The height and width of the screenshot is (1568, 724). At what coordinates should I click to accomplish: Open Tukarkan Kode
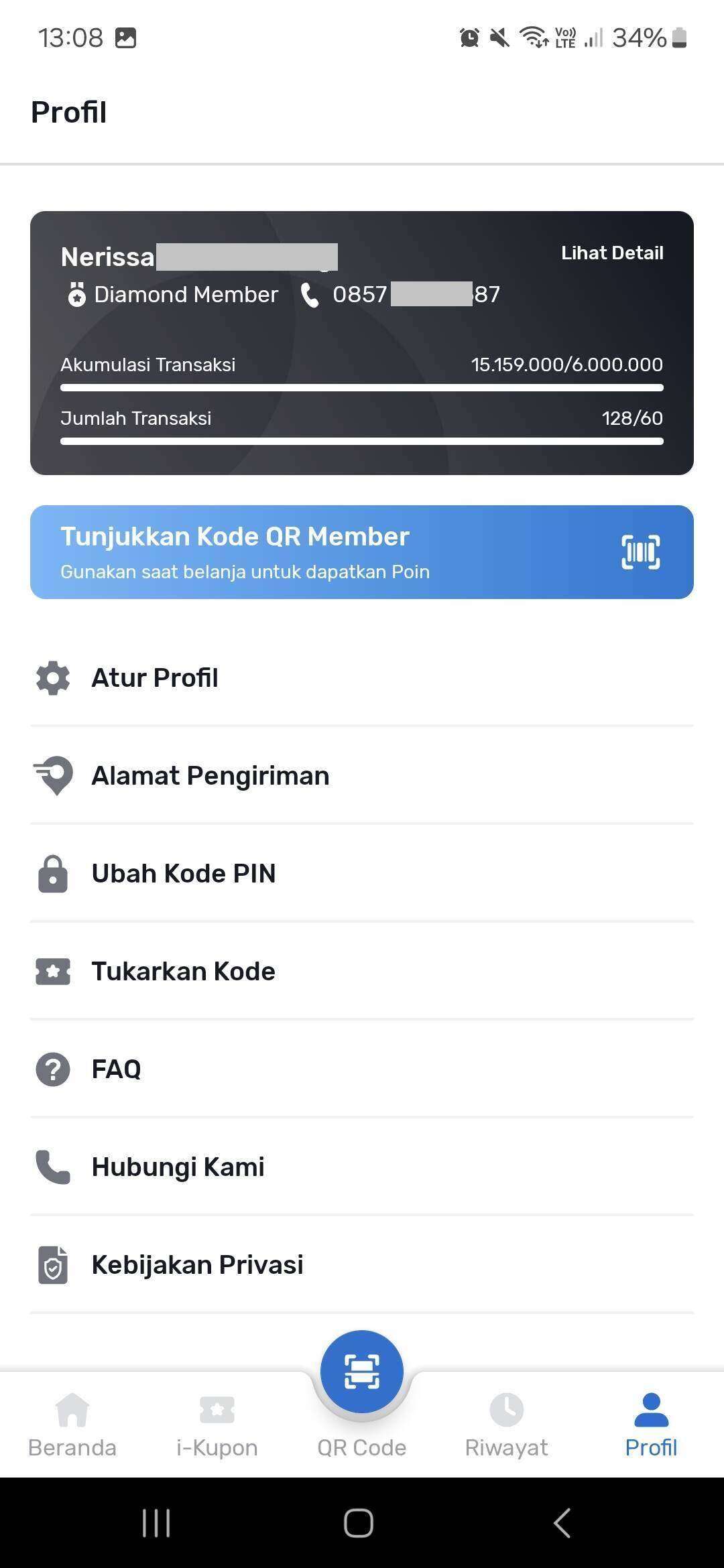362,971
